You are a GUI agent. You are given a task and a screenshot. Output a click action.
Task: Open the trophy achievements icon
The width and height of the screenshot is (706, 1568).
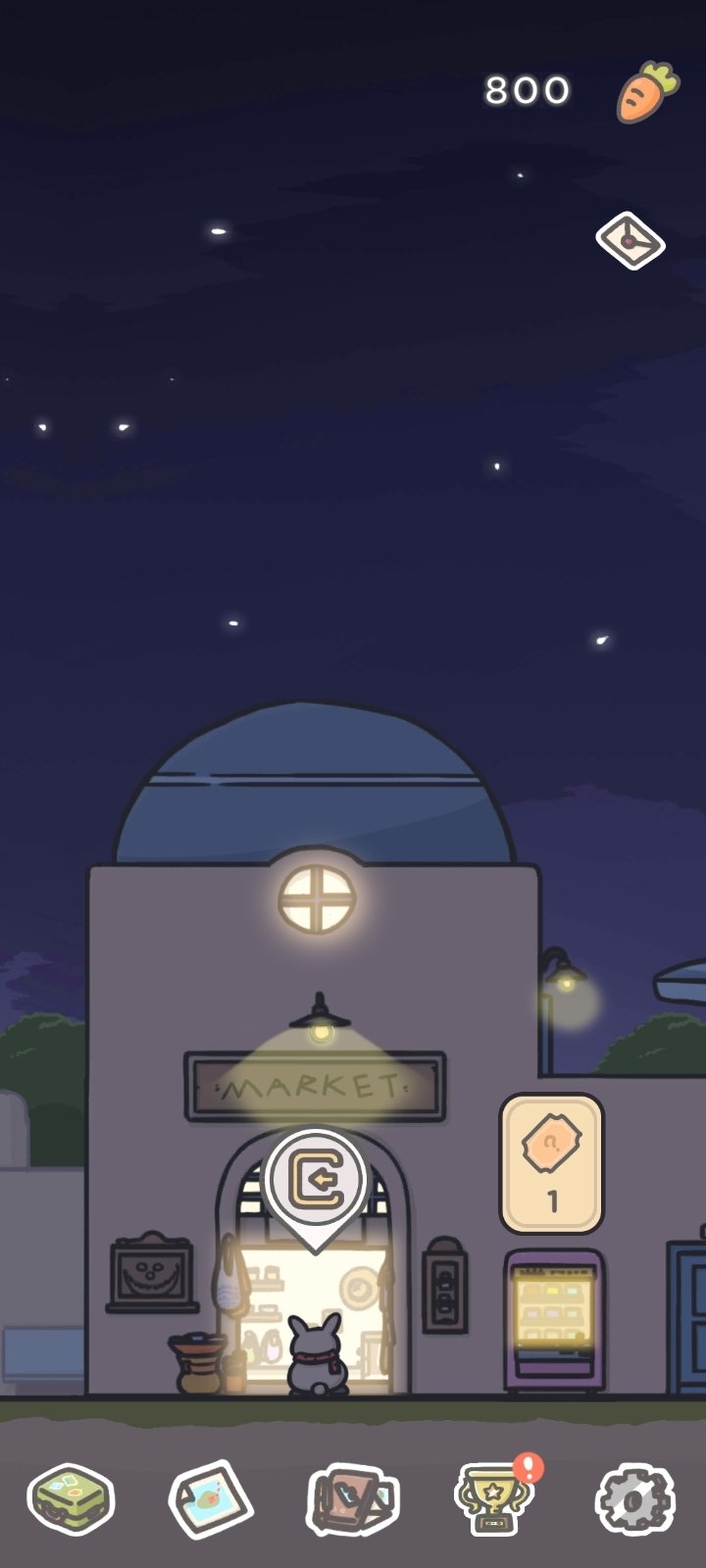point(492,1499)
